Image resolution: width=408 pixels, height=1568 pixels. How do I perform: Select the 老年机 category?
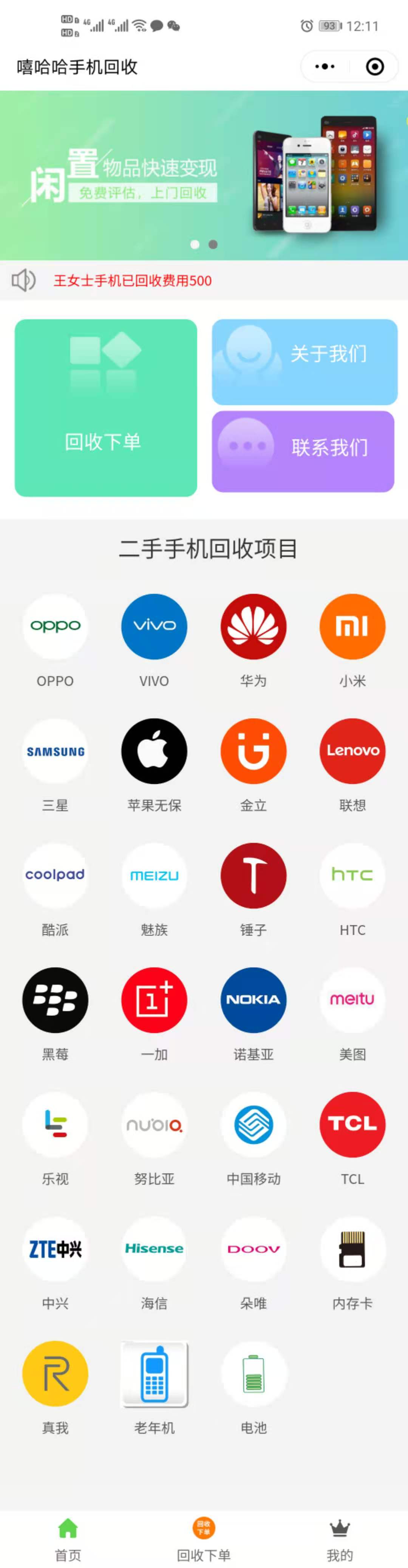click(154, 1374)
